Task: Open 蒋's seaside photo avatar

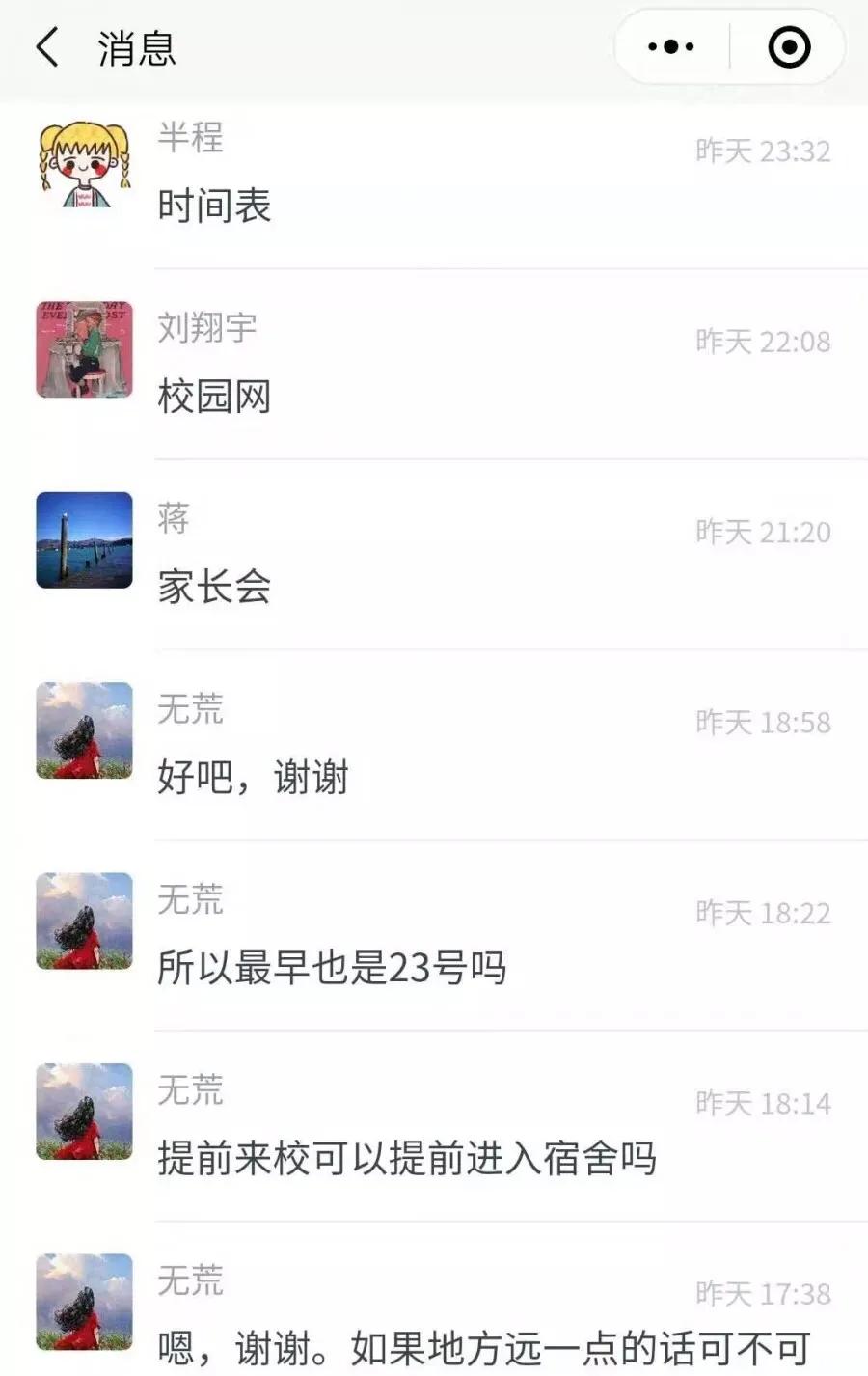Action: coord(83,540)
